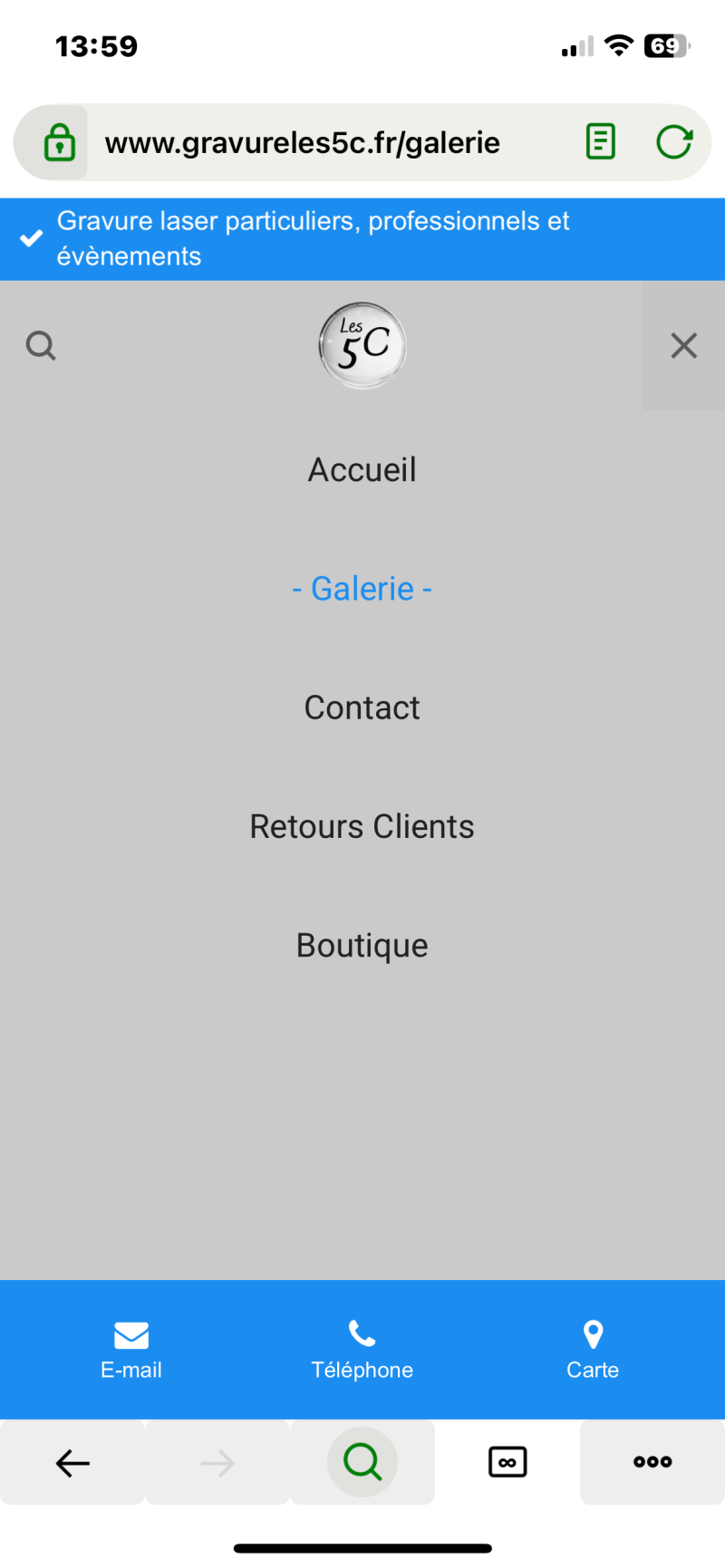The image size is (725, 1568).
Task: Open the Accueil page
Action: point(362,469)
